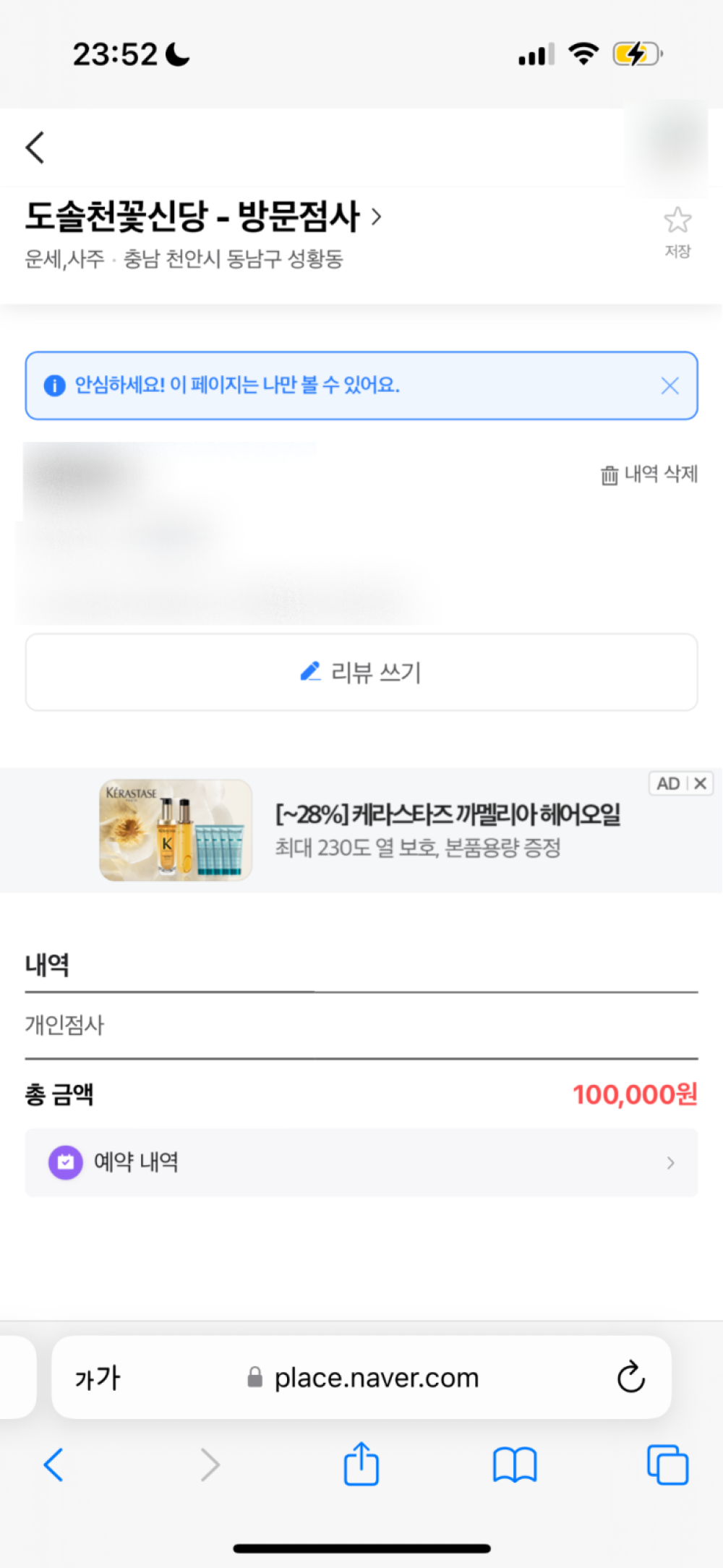This screenshot has width=723, height=1568.
Task: Show all open Safari tabs
Action: pyautogui.click(x=667, y=1465)
